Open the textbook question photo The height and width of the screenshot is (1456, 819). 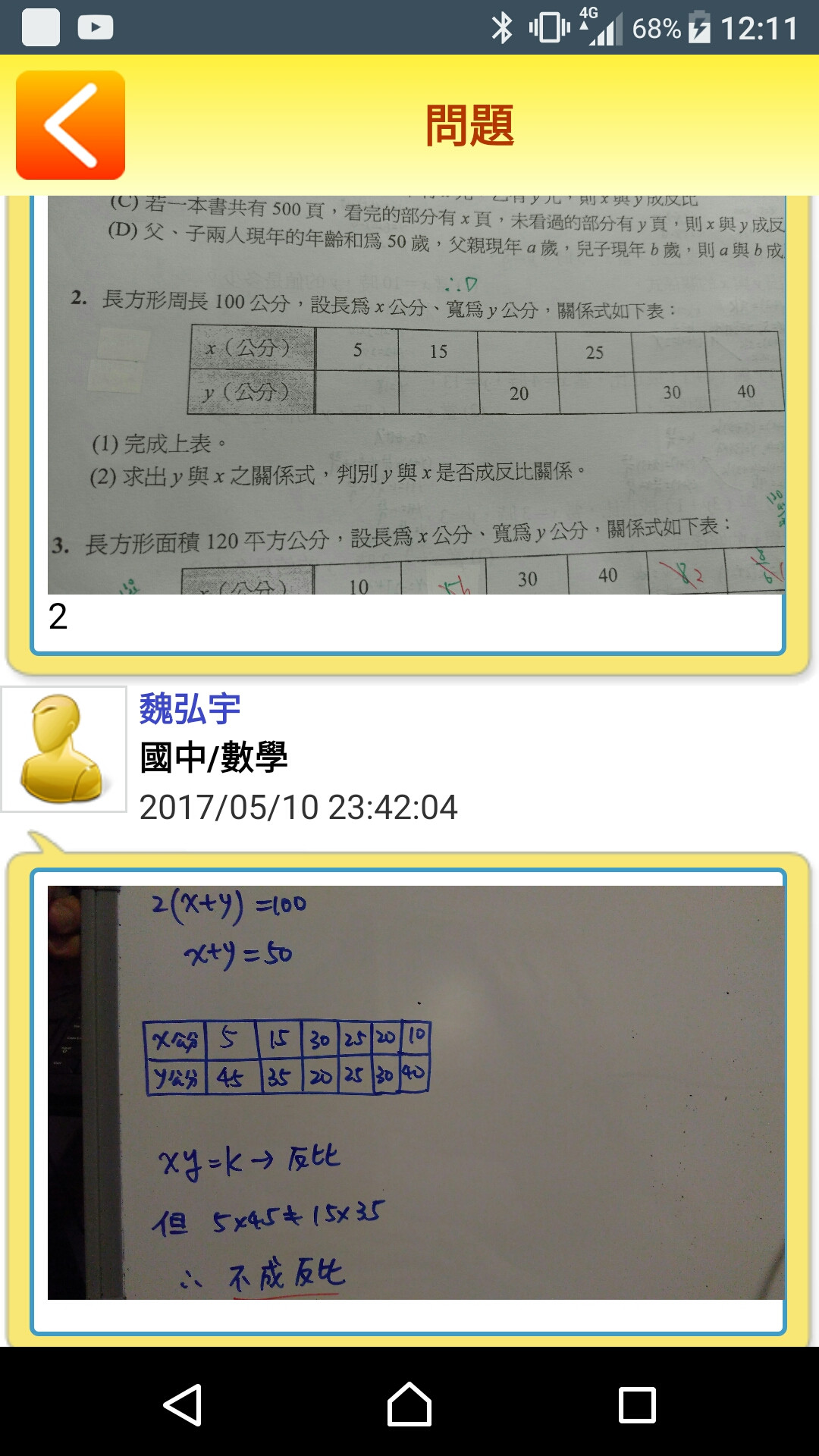pos(416,394)
